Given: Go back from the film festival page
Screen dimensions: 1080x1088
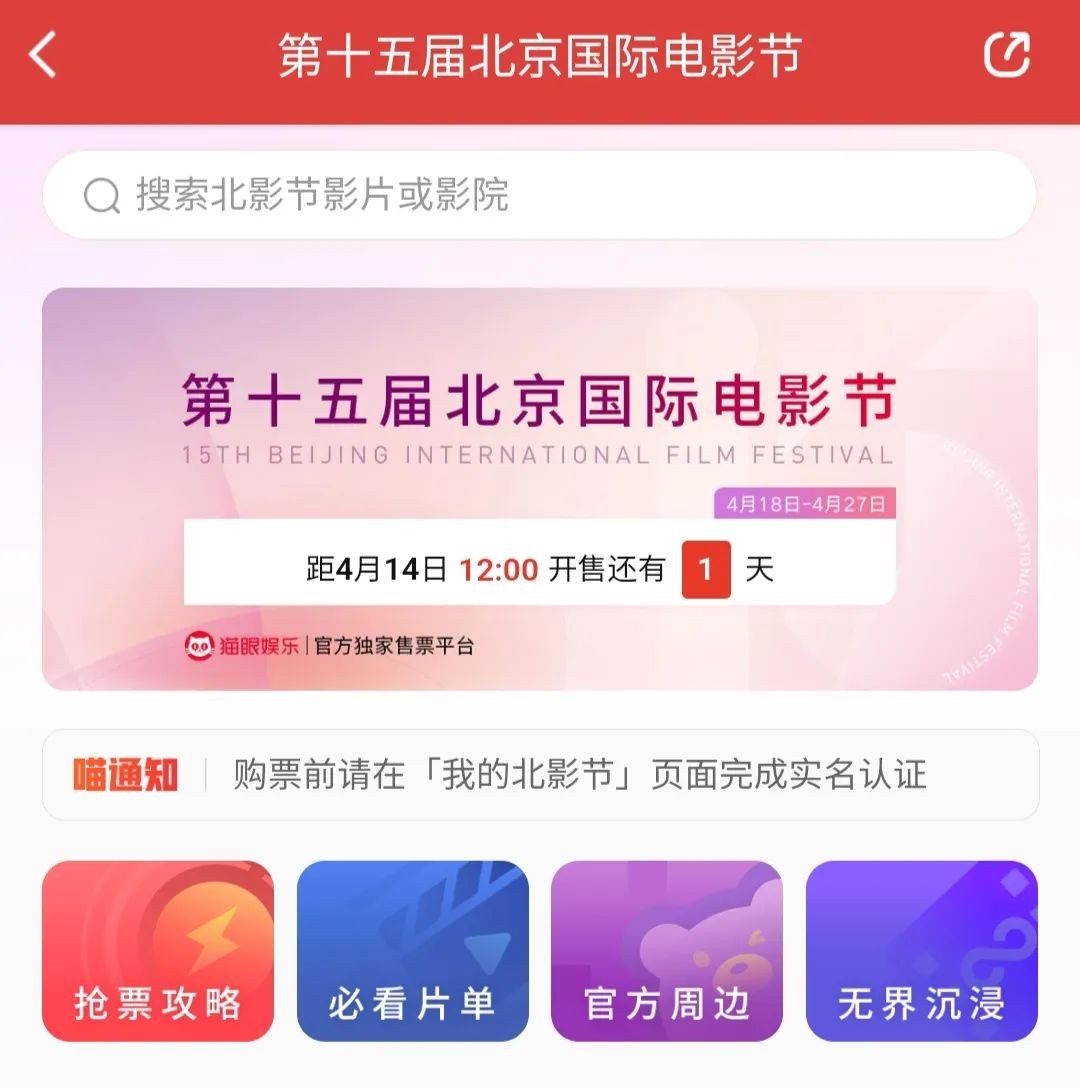Looking at the screenshot, I should tap(43, 55).
